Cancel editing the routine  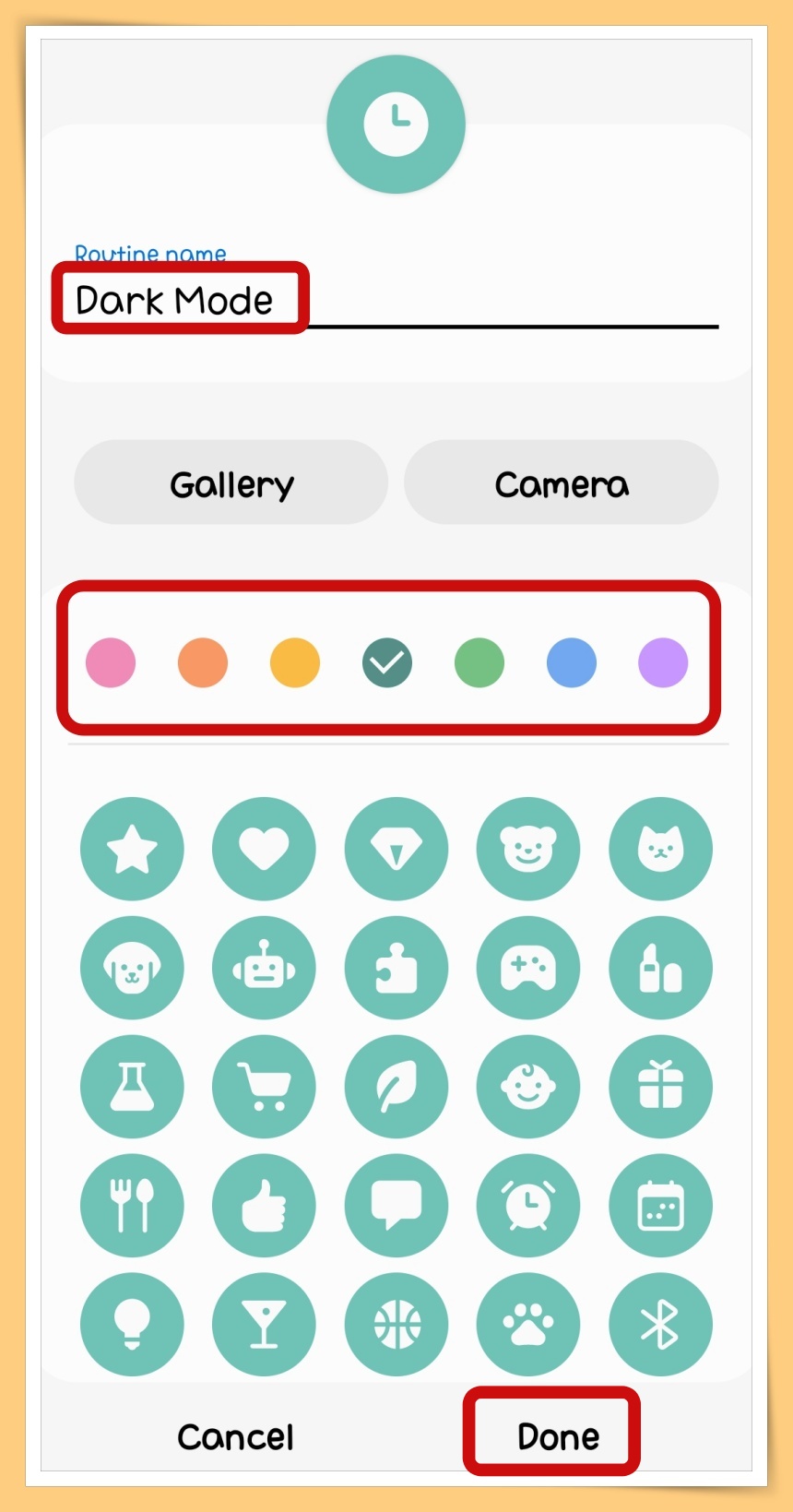(236, 1436)
